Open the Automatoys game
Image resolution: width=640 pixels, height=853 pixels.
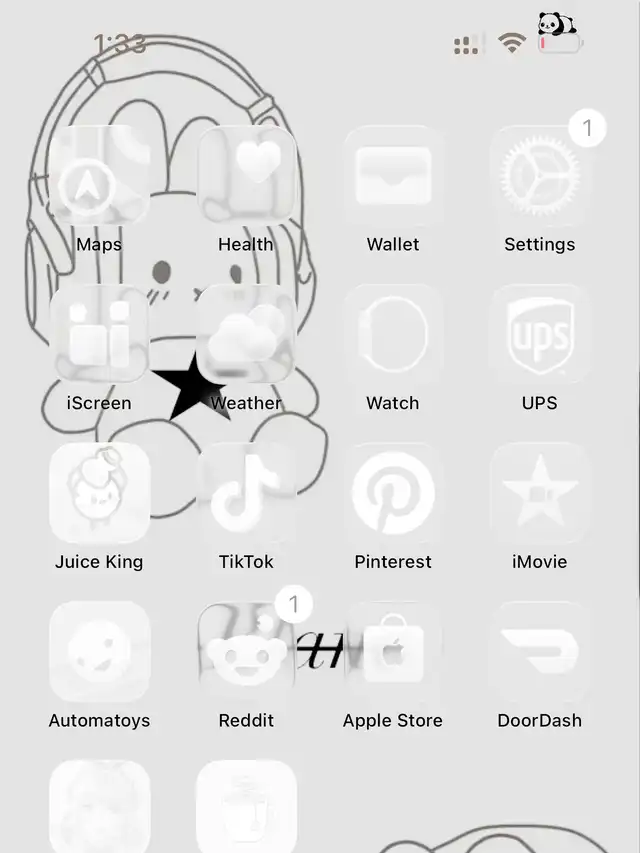(99, 652)
